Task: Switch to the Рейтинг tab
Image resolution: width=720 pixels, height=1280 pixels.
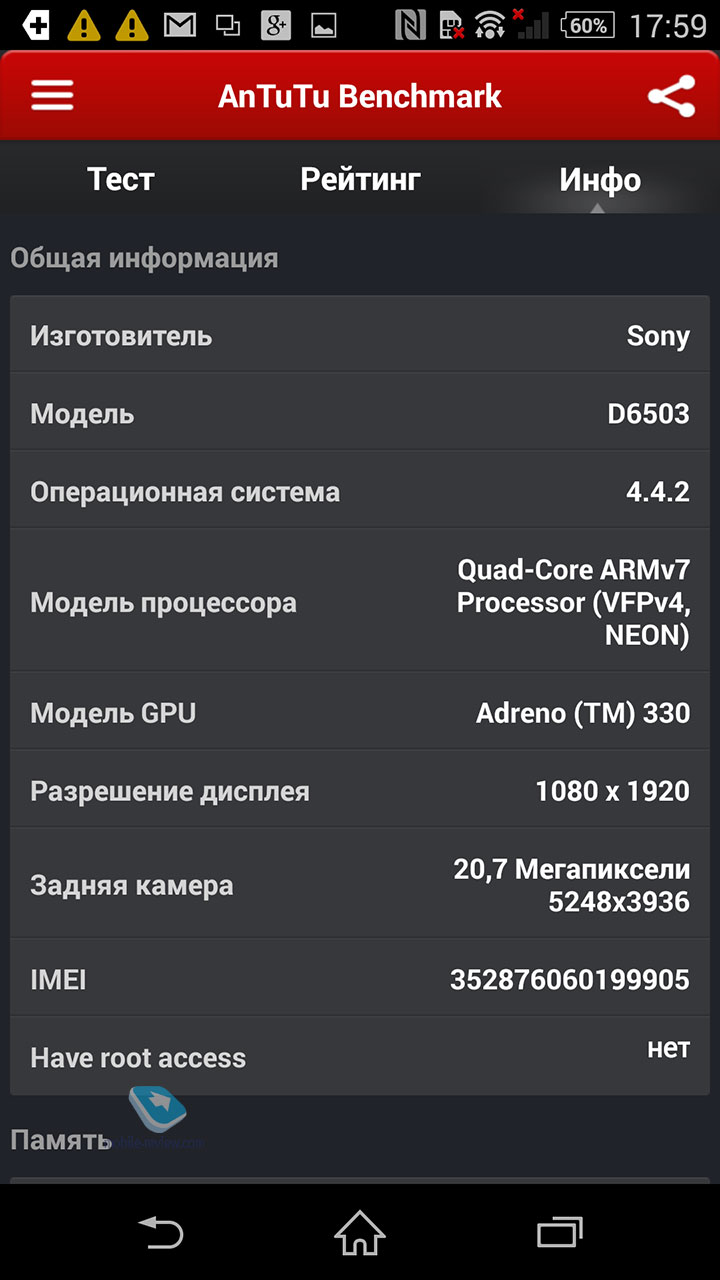Action: tap(360, 180)
